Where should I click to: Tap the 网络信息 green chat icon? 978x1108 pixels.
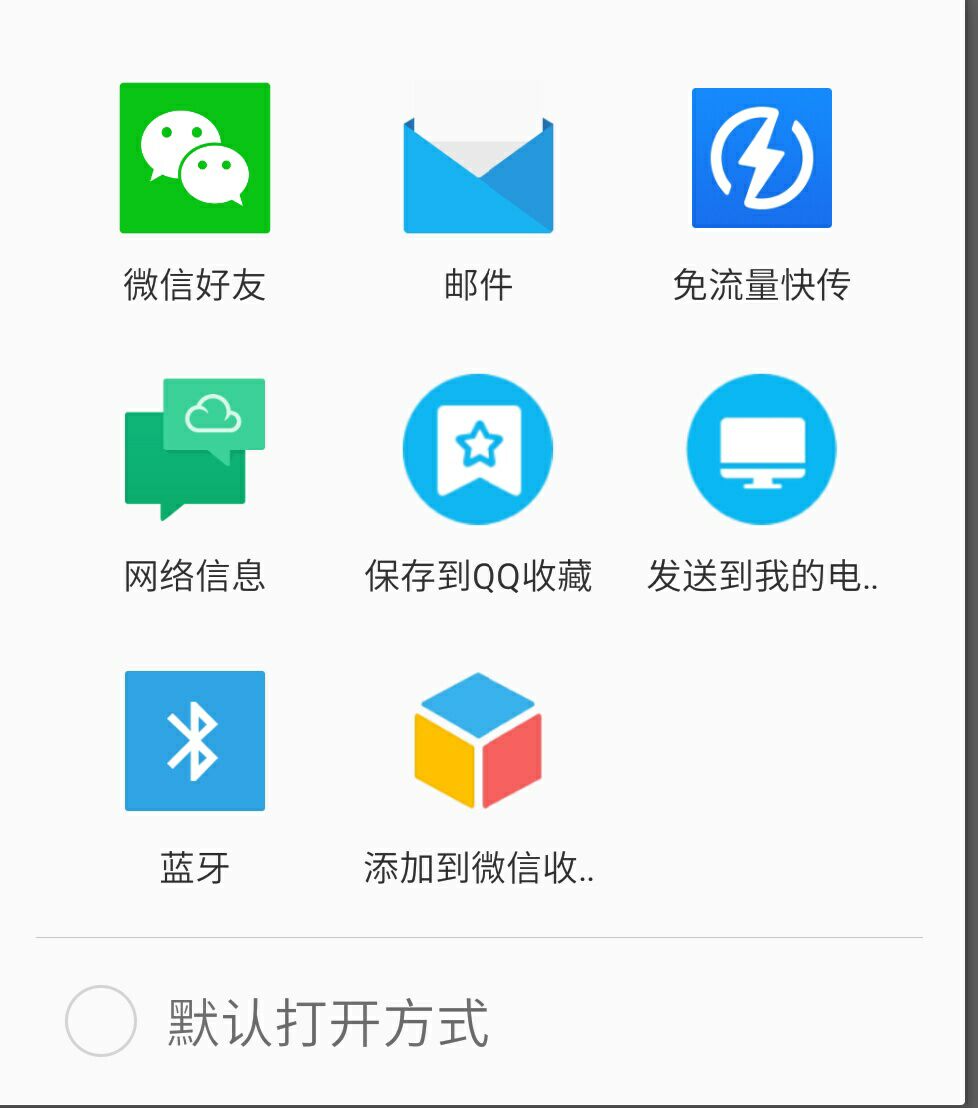195,448
